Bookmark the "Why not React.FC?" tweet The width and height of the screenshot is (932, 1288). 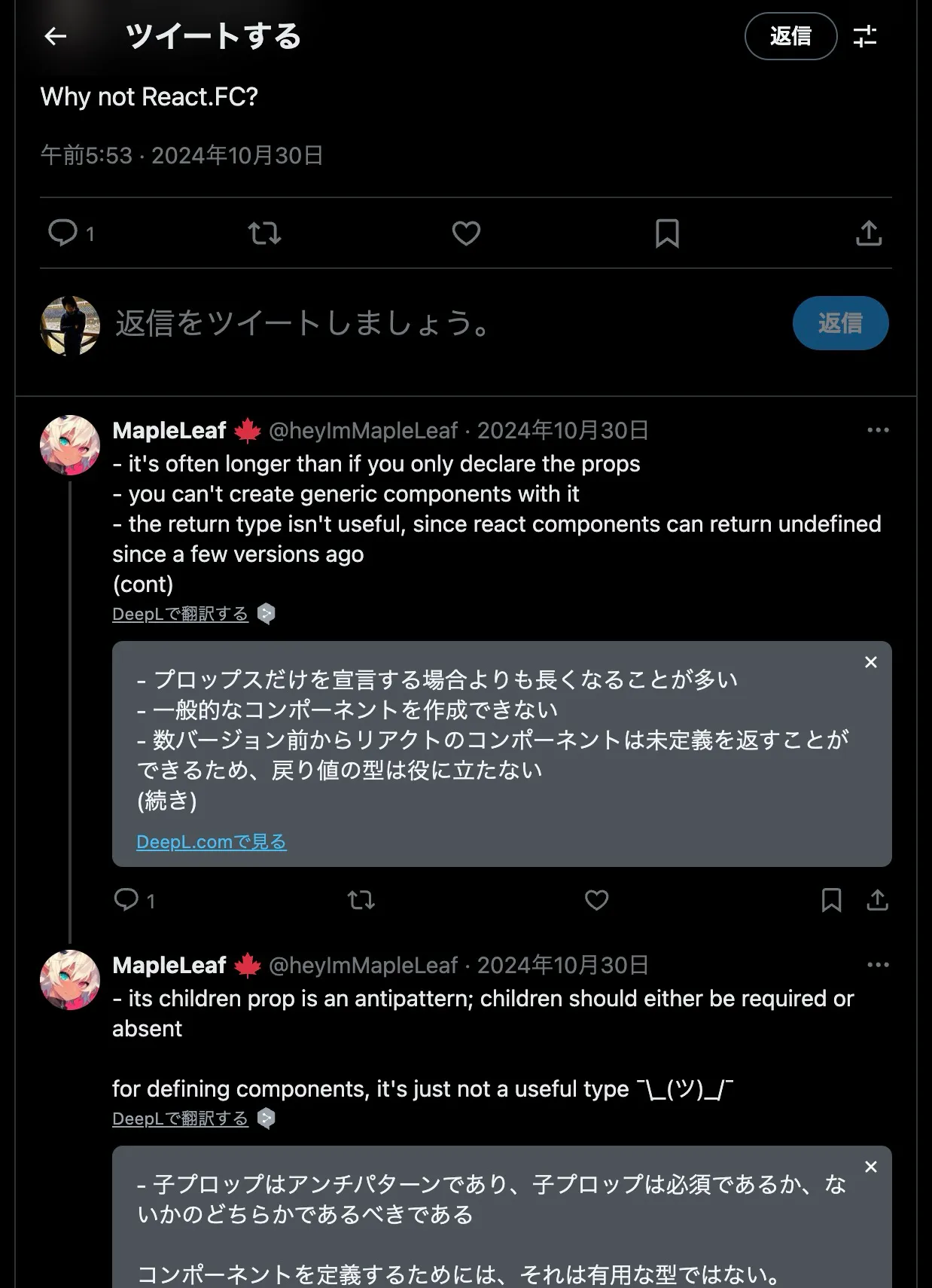click(667, 233)
